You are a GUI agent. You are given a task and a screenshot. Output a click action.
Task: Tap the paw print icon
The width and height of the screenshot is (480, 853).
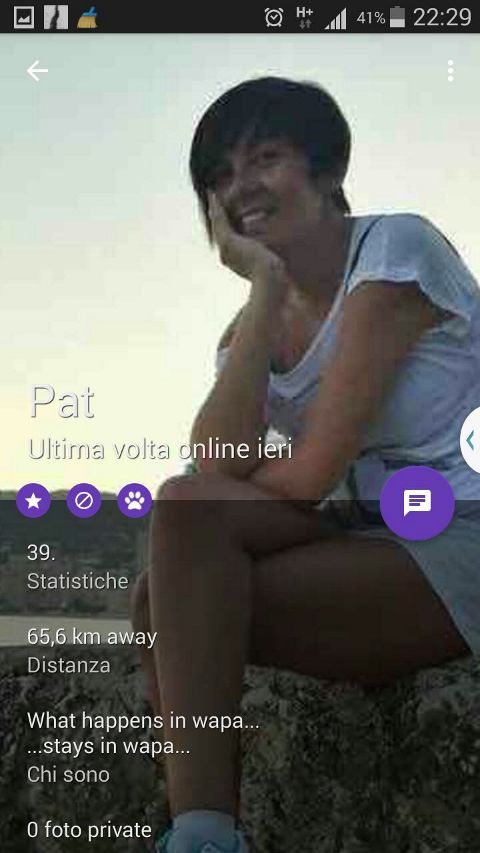(134, 500)
